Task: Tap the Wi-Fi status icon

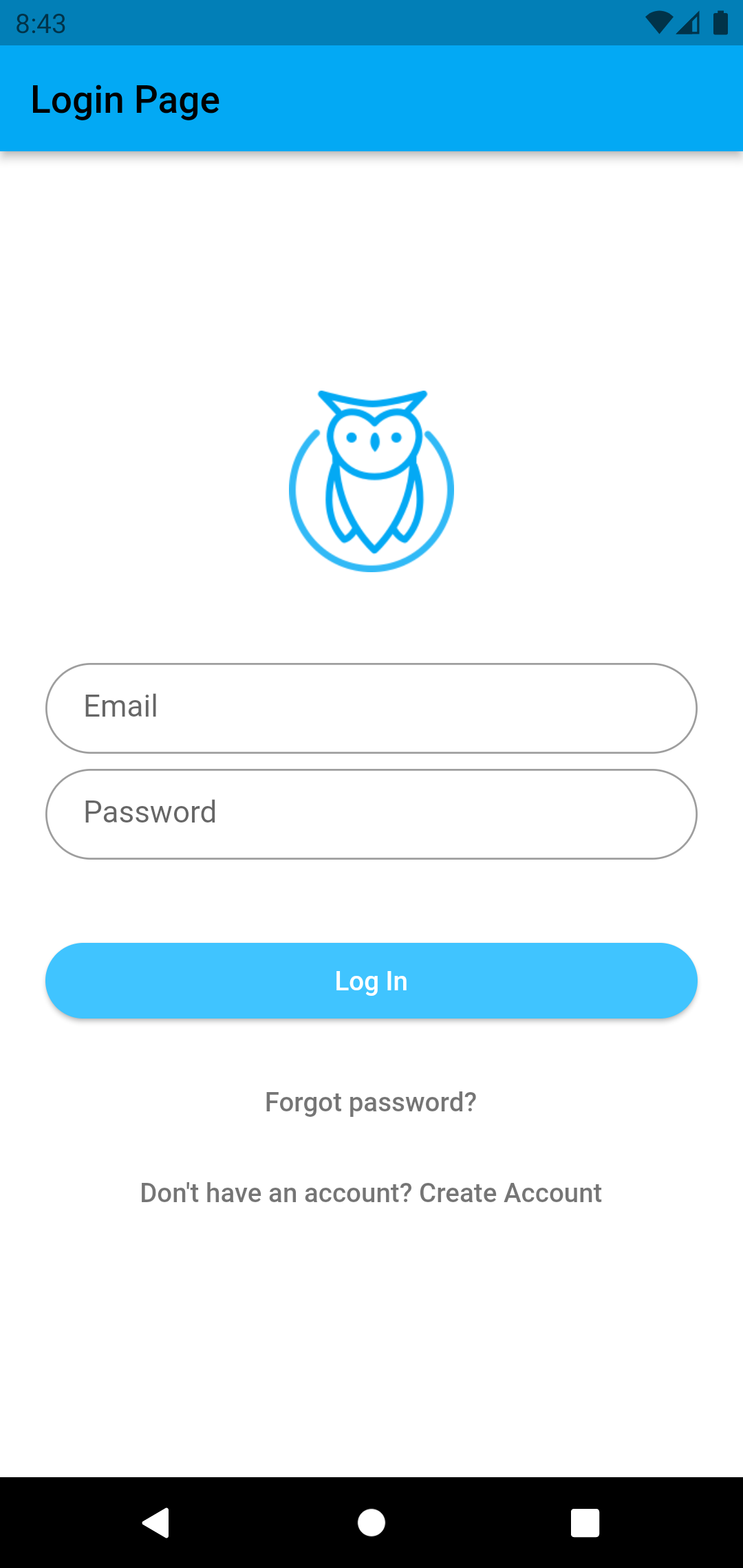Action: coord(658,23)
